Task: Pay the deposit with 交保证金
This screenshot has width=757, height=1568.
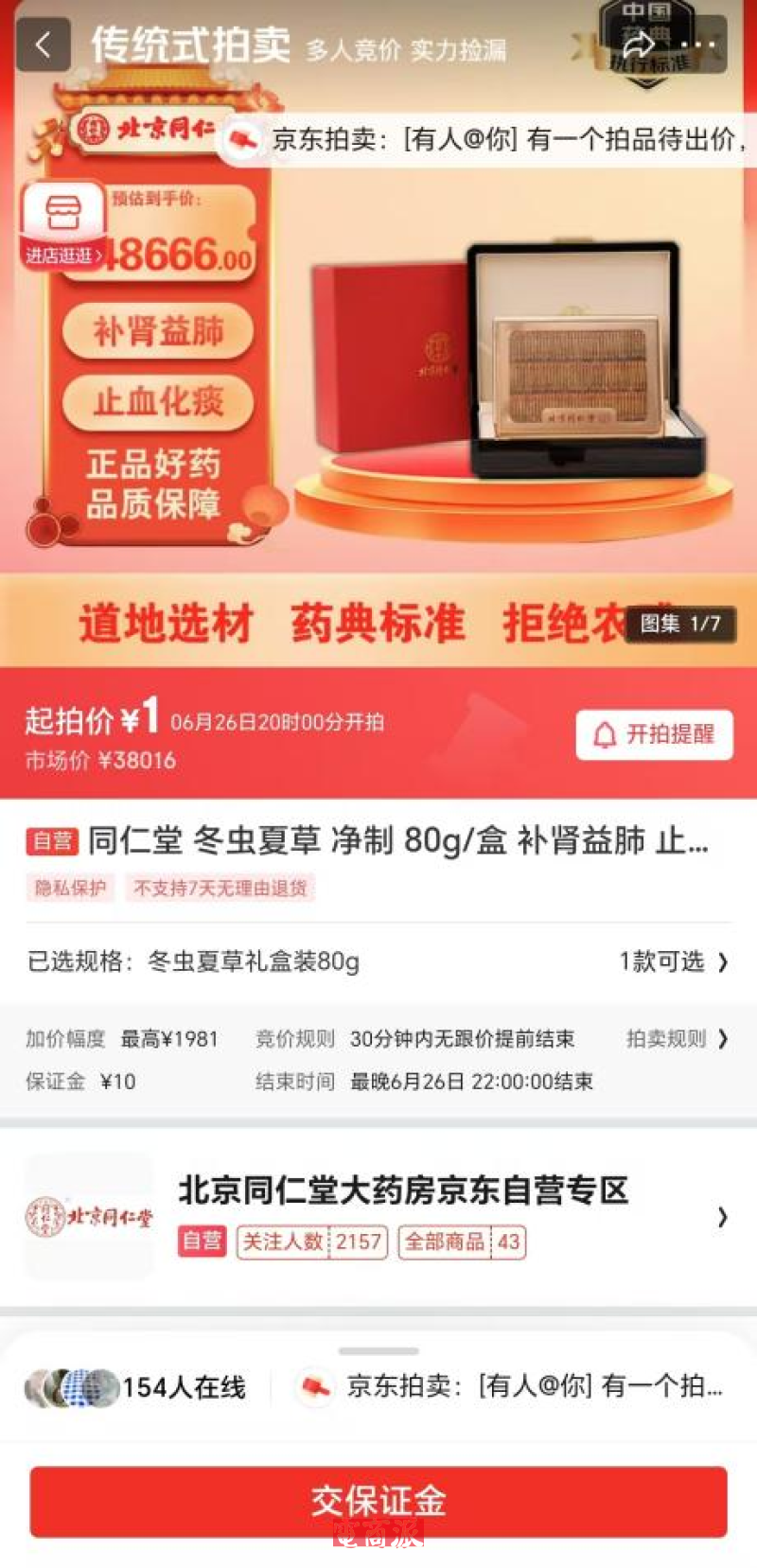Action: click(x=378, y=1501)
